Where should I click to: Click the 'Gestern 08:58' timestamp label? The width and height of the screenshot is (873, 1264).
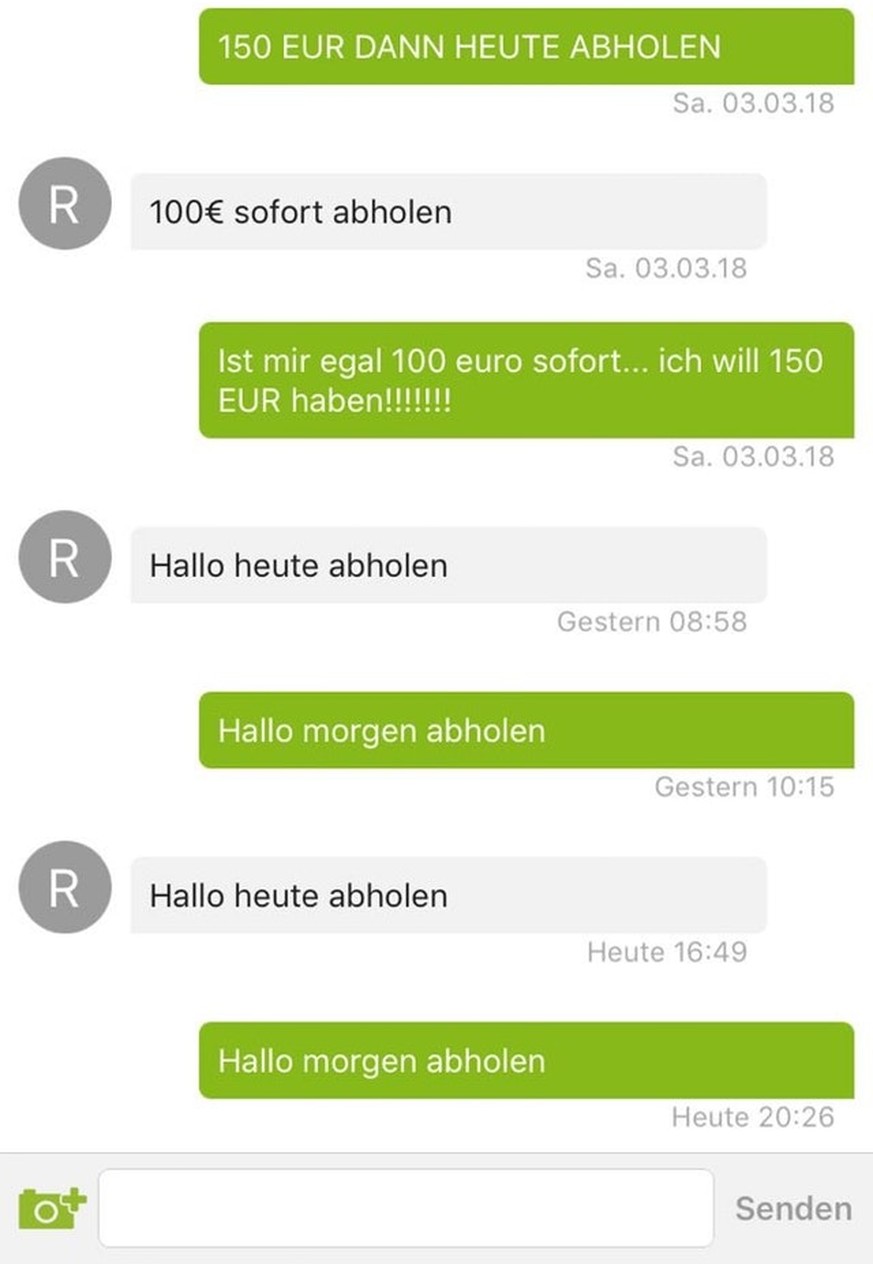pyautogui.click(x=651, y=621)
